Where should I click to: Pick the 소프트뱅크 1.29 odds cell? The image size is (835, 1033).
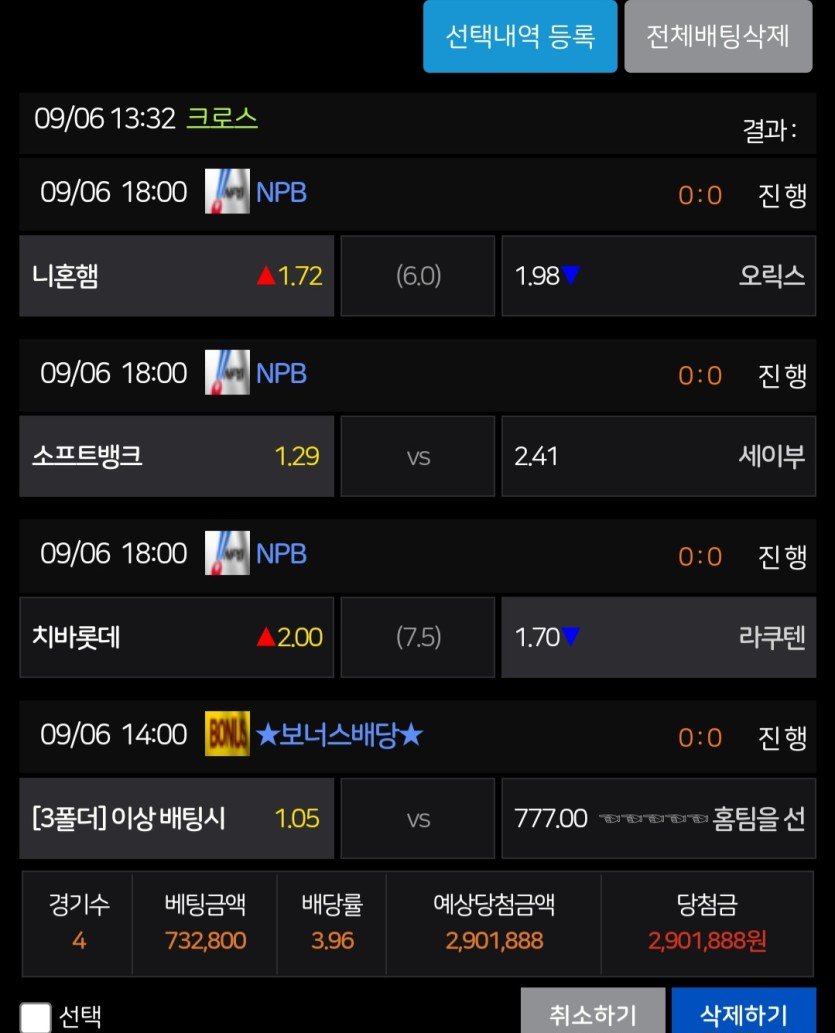pyautogui.click(x=176, y=457)
